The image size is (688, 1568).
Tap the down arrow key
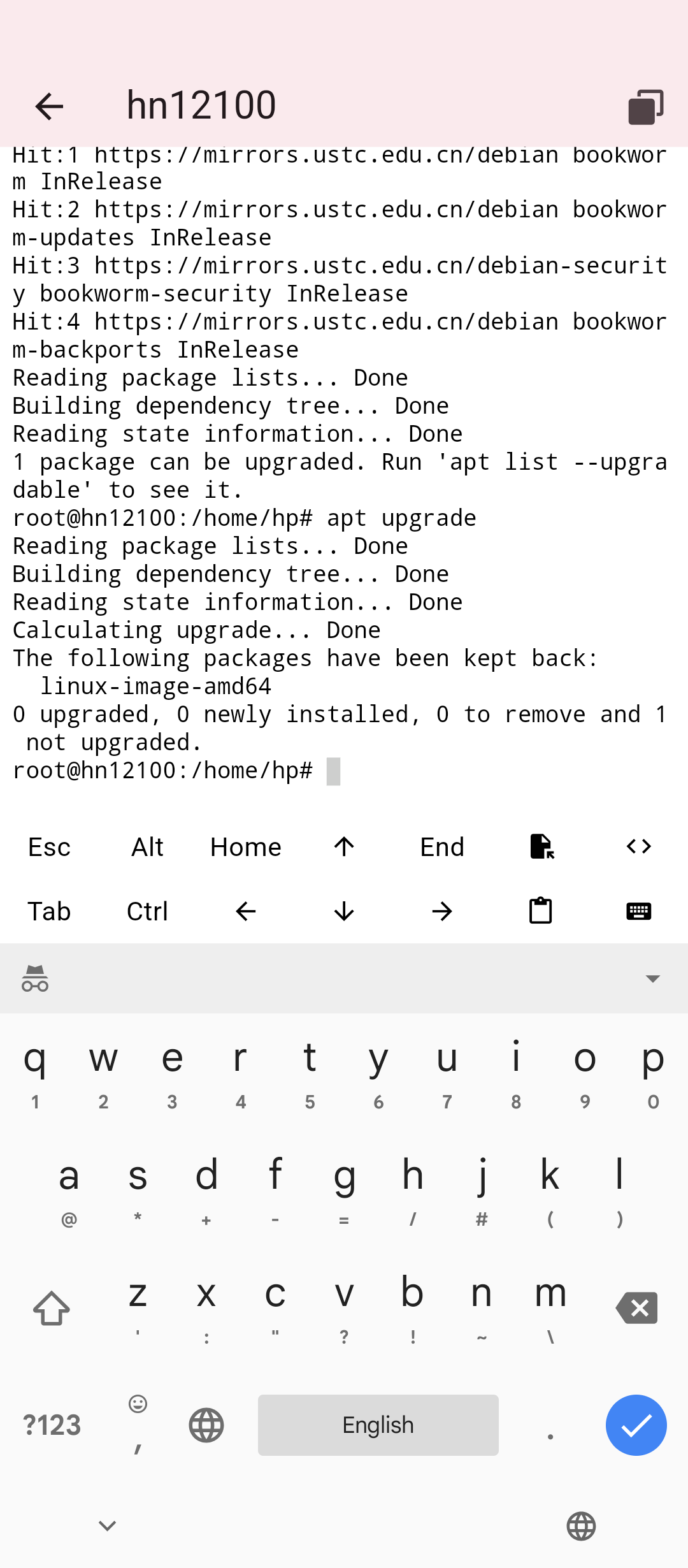[344, 911]
